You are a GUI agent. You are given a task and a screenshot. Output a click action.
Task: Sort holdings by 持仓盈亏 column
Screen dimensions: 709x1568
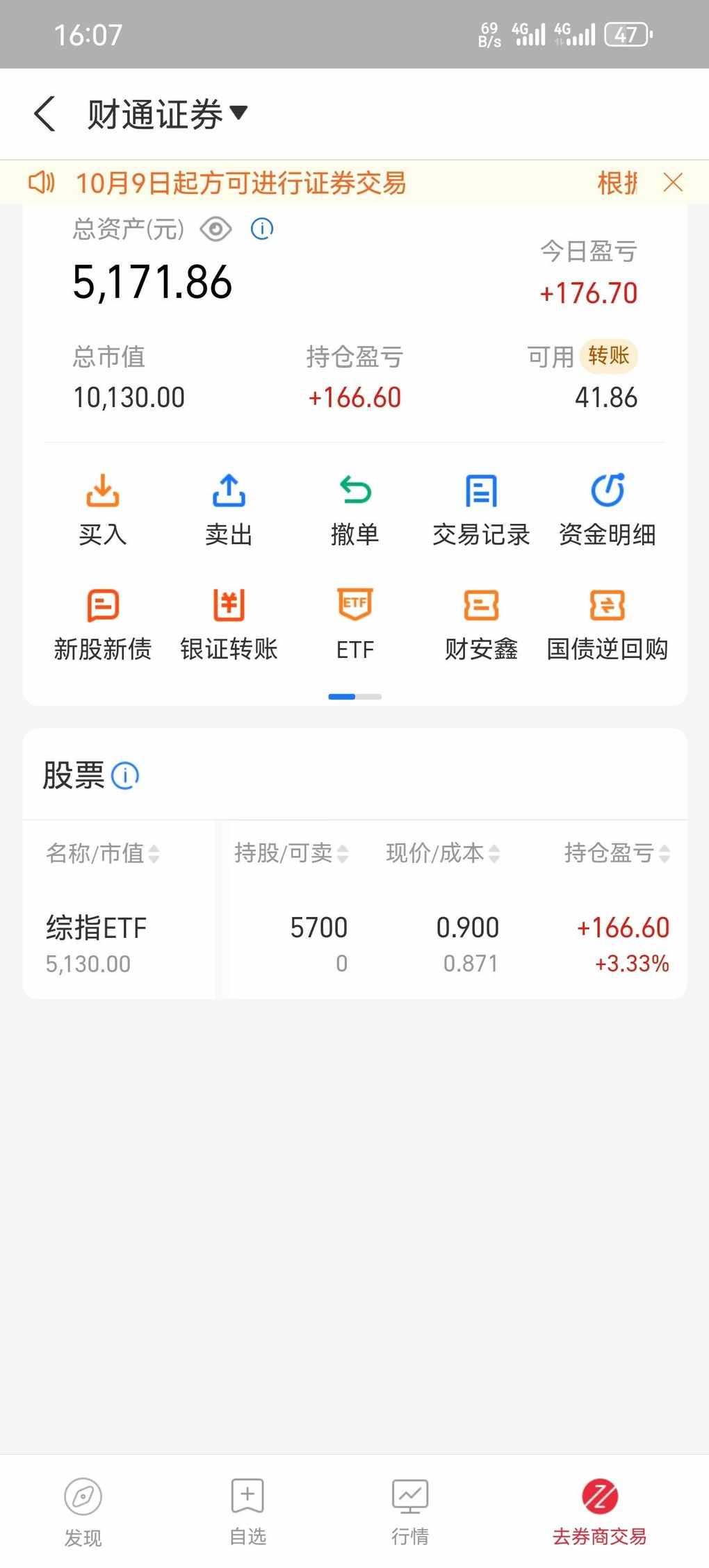click(617, 852)
